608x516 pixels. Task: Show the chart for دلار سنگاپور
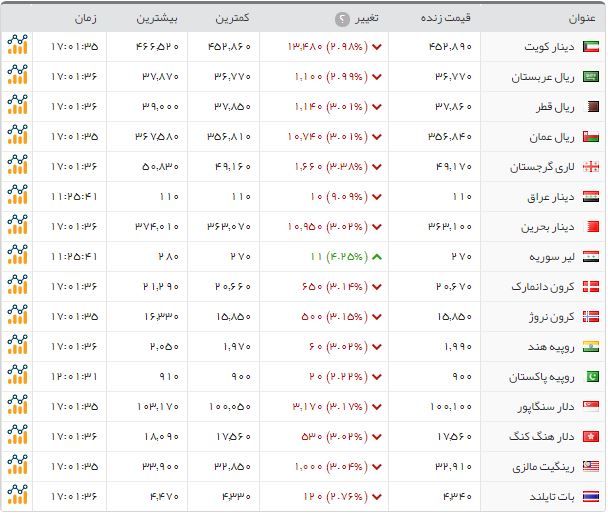(x=17, y=406)
